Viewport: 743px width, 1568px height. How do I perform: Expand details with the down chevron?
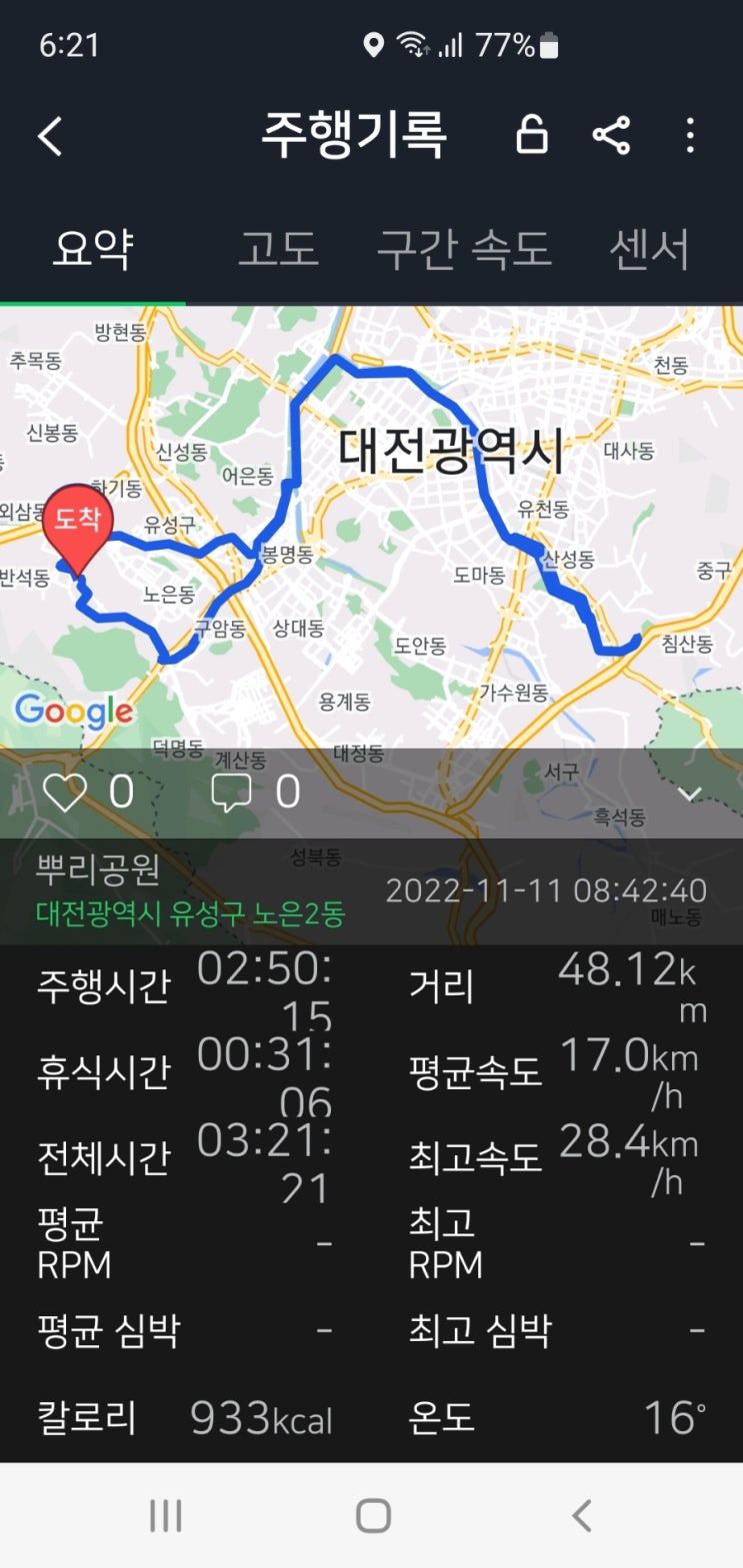click(x=690, y=794)
